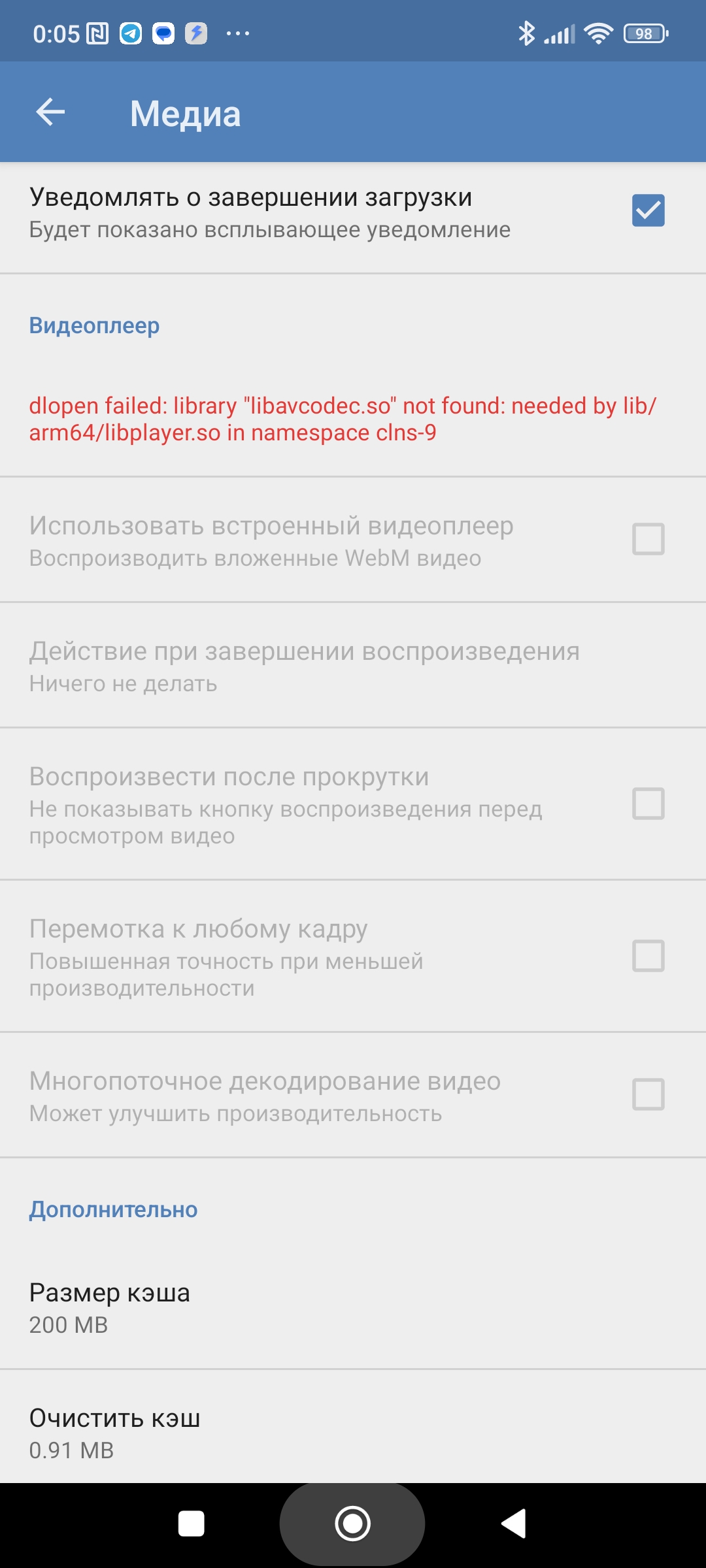Open the Размер кэша setting

[353, 1307]
